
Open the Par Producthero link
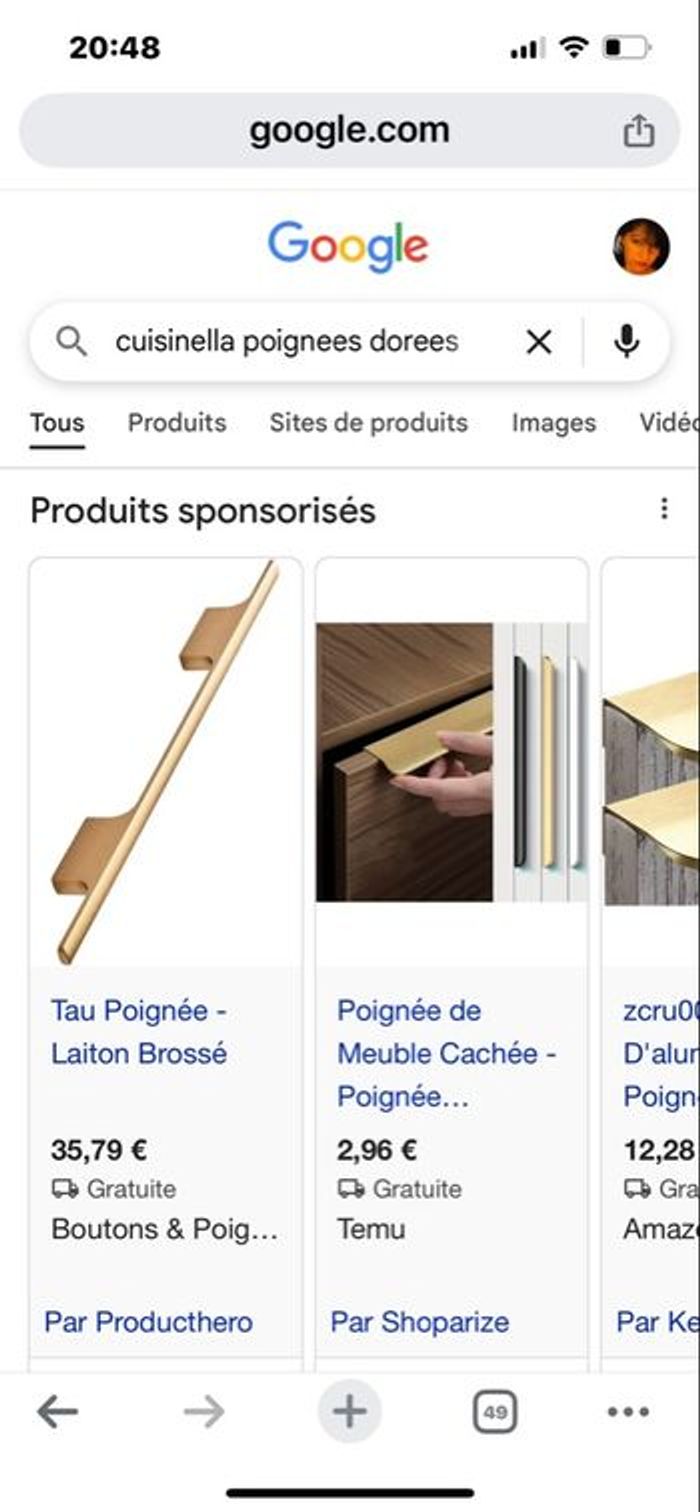[148, 1322]
